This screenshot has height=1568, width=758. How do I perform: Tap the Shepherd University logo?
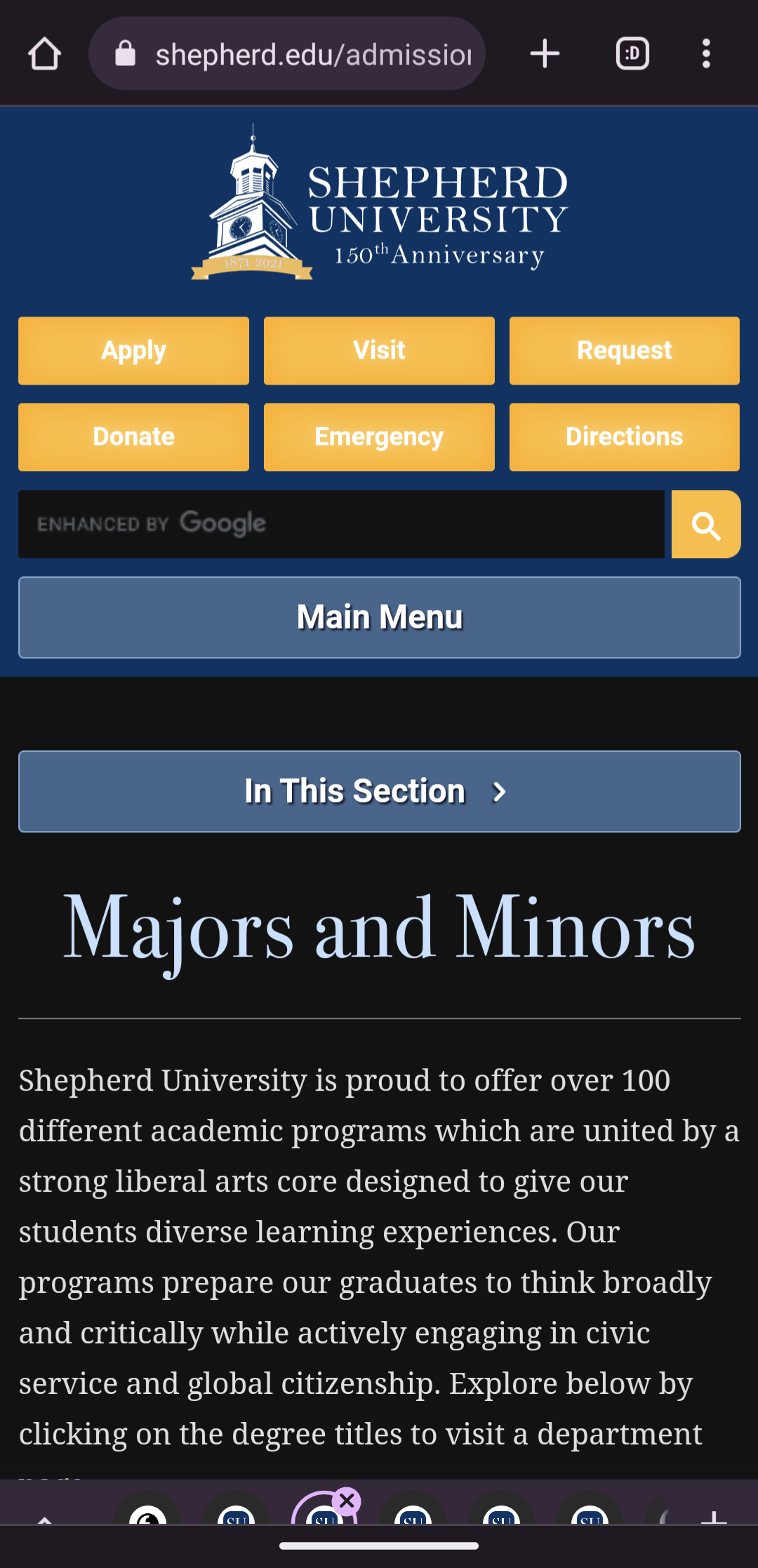379,205
